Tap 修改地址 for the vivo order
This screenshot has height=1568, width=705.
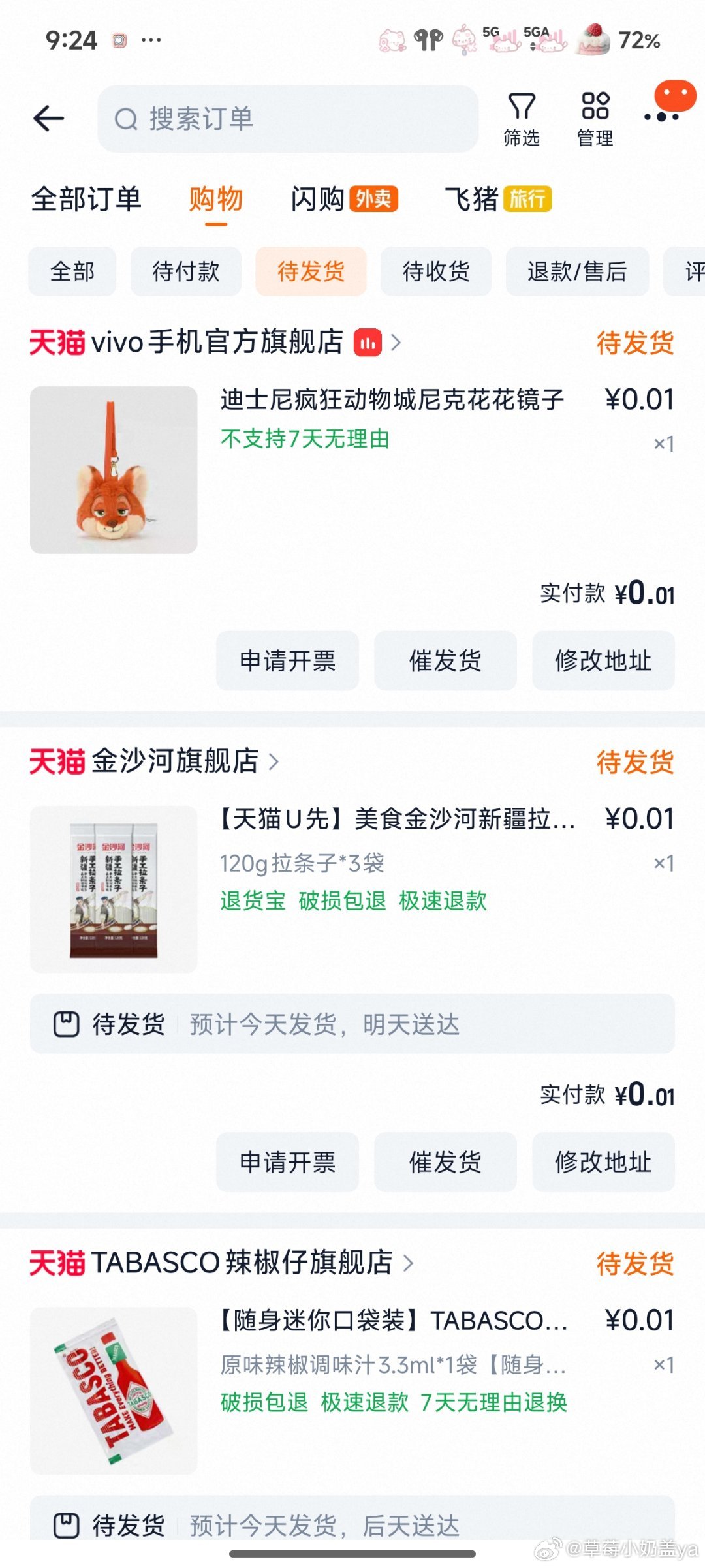click(x=603, y=660)
